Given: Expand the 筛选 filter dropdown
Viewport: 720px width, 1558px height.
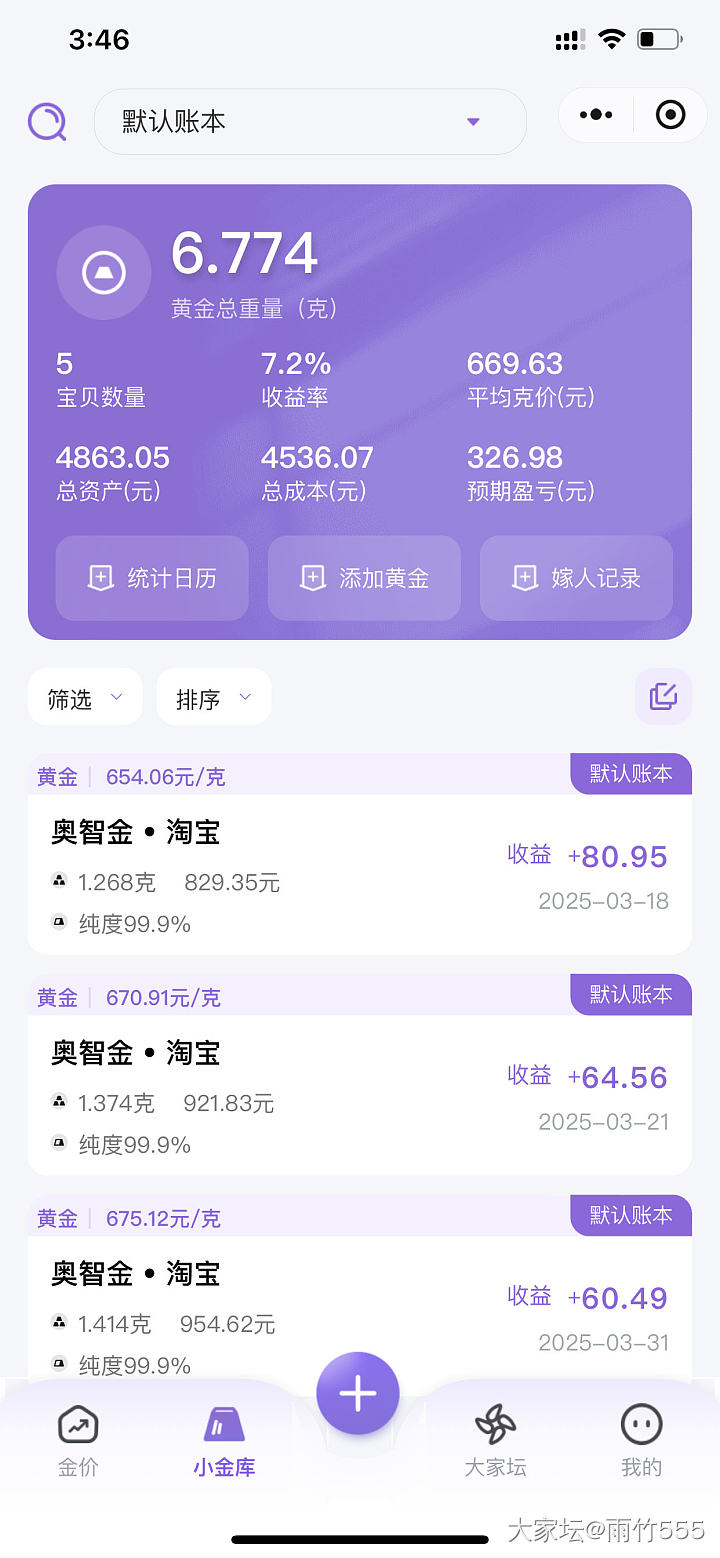Looking at the screenshot, I should (x=85, y=697).
